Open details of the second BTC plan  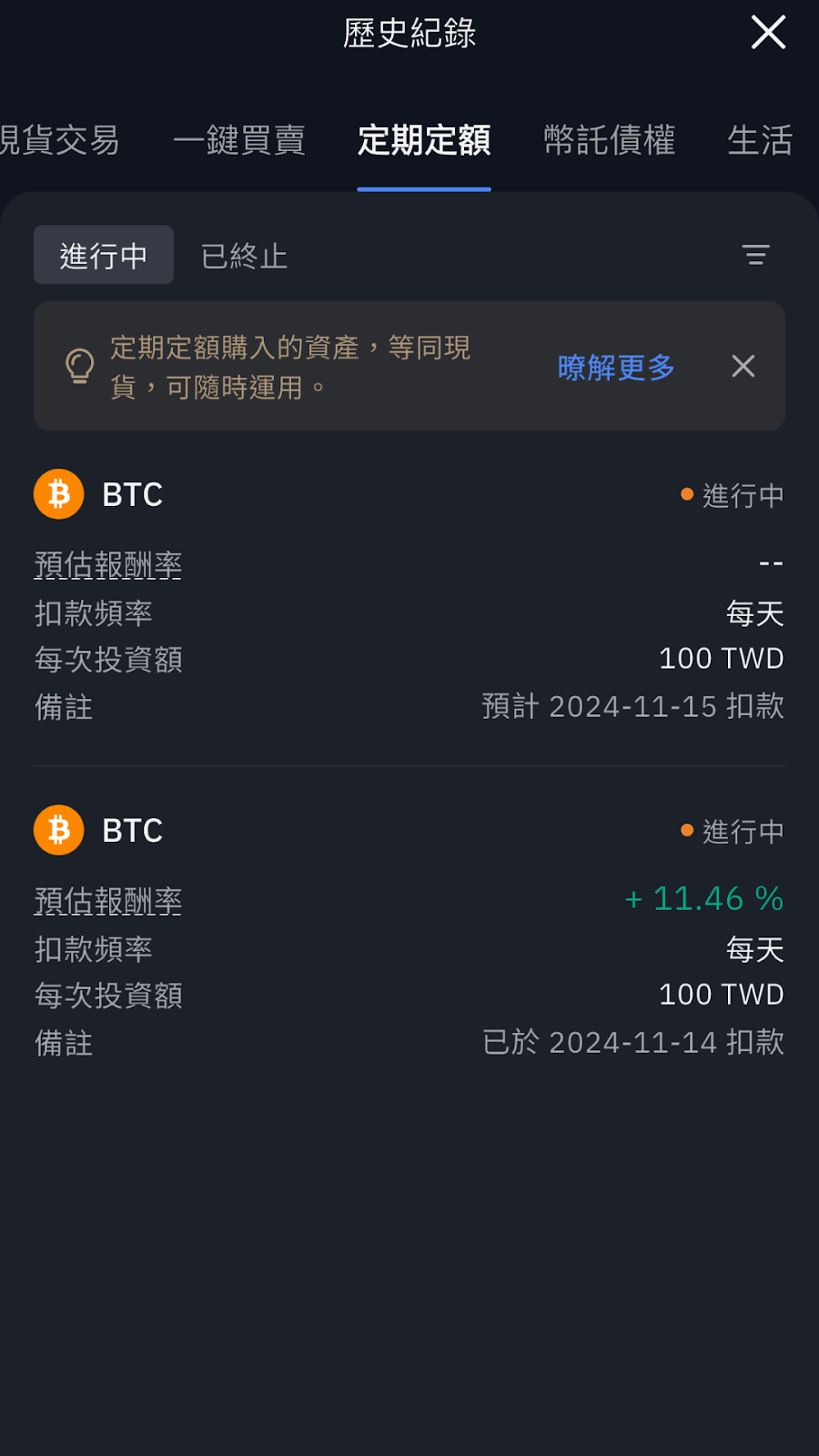409,937
